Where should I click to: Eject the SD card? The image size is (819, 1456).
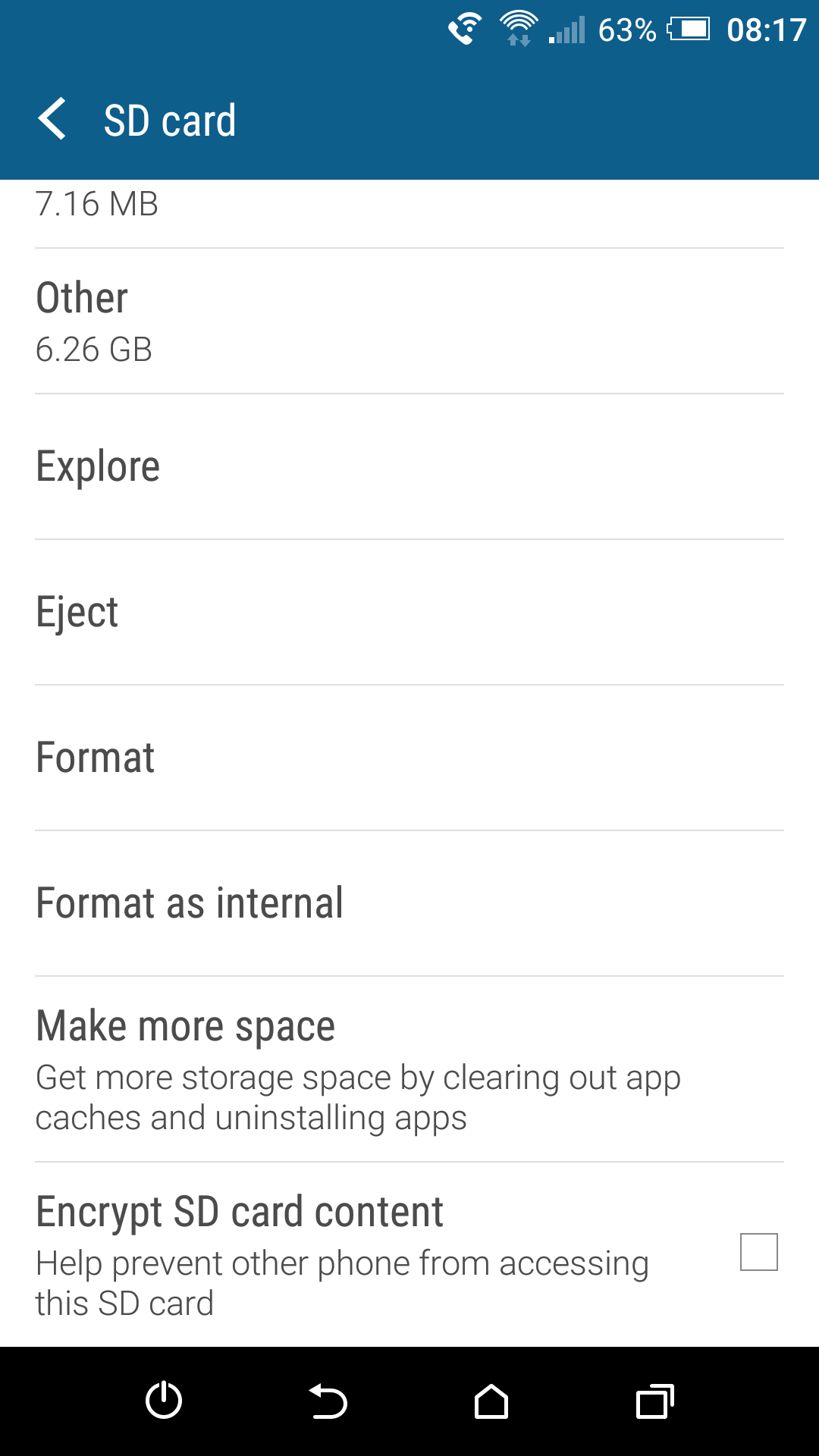point(409,613)
